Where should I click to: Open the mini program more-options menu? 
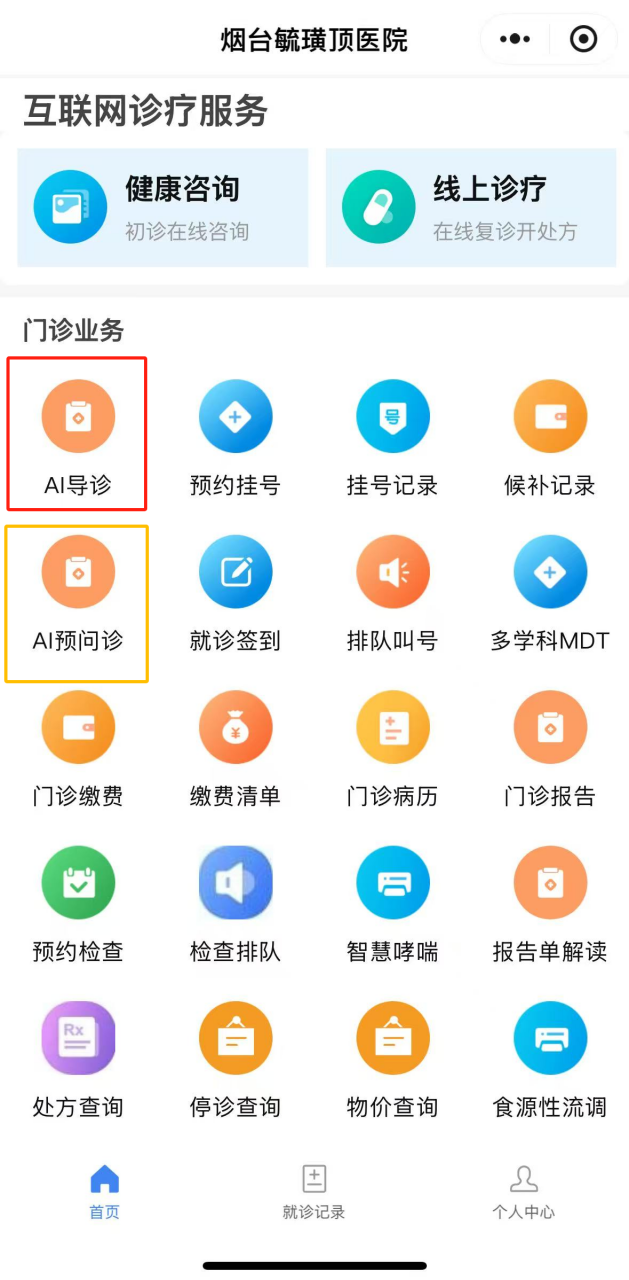click(x=515, y=40)
